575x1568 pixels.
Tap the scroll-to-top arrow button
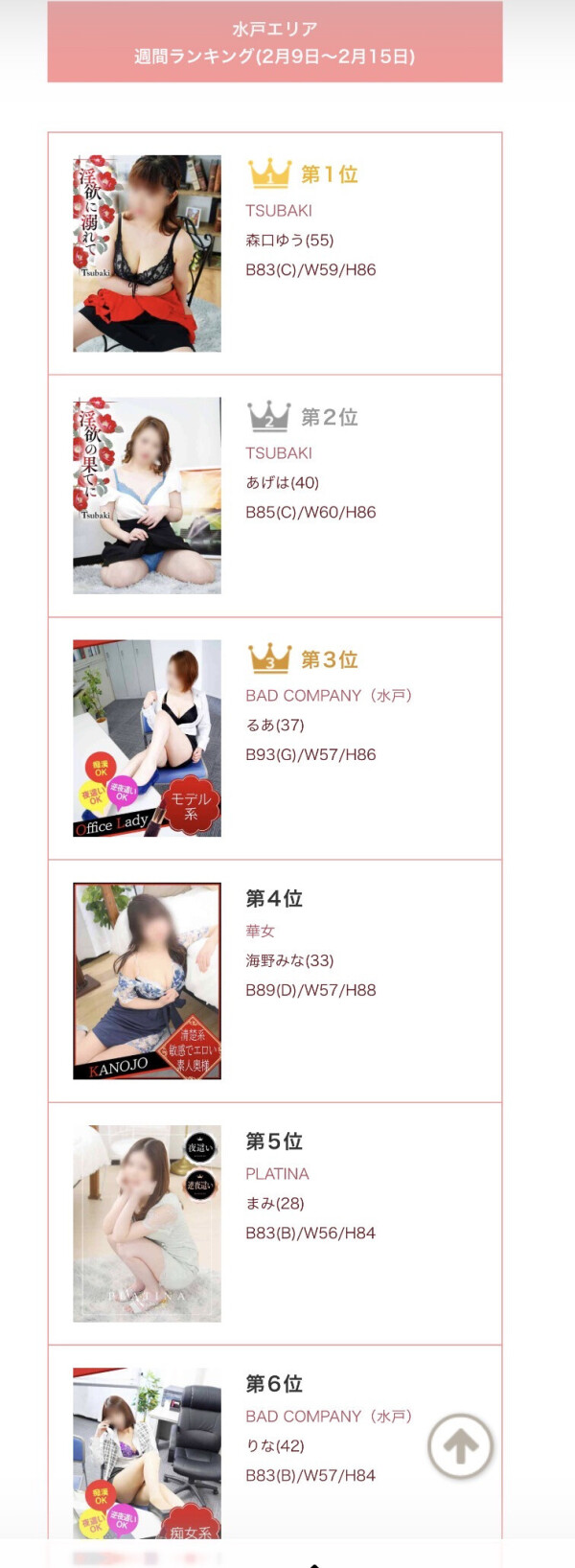(460, 1446)
